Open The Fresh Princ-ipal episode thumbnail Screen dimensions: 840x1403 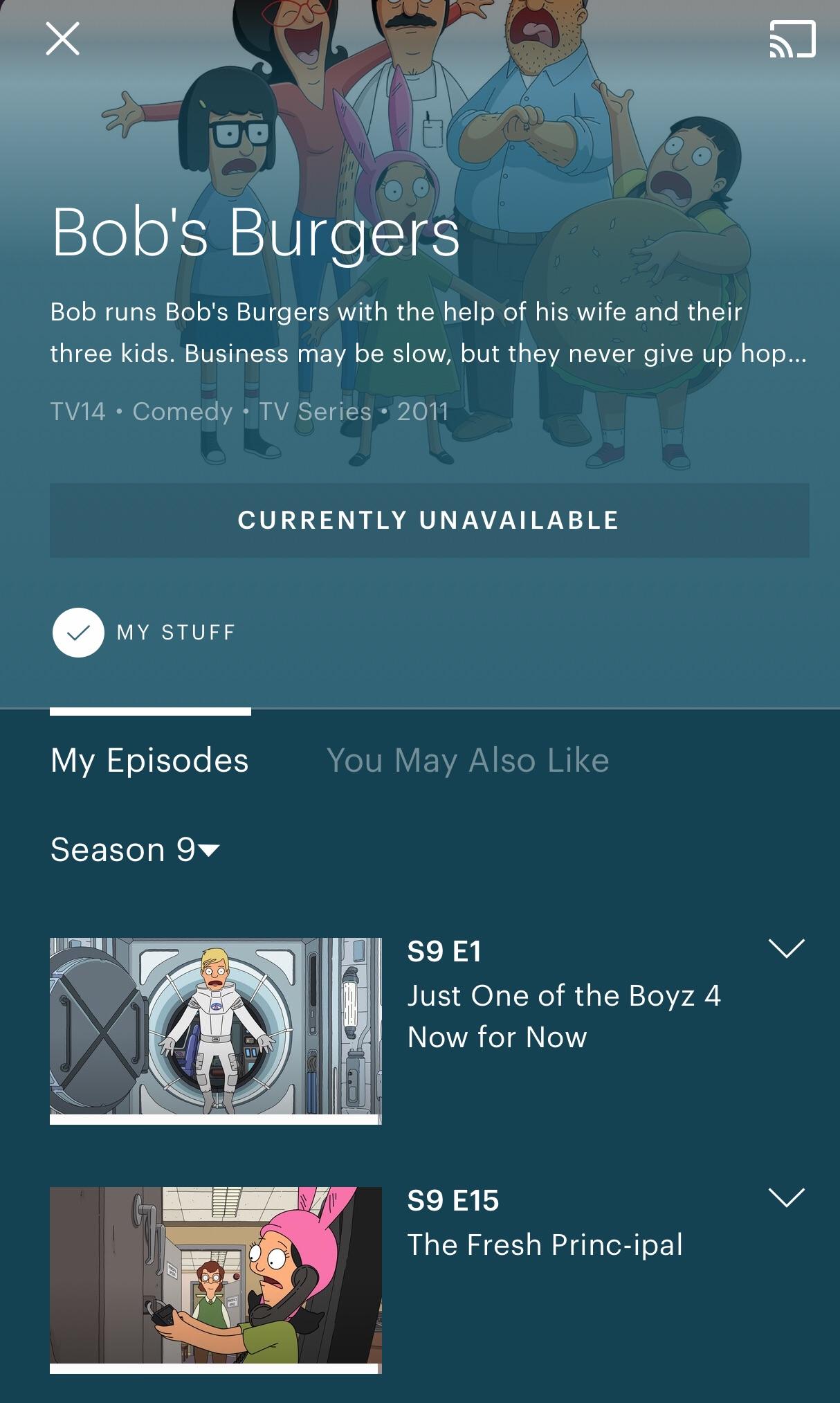tap(216, 1279)
